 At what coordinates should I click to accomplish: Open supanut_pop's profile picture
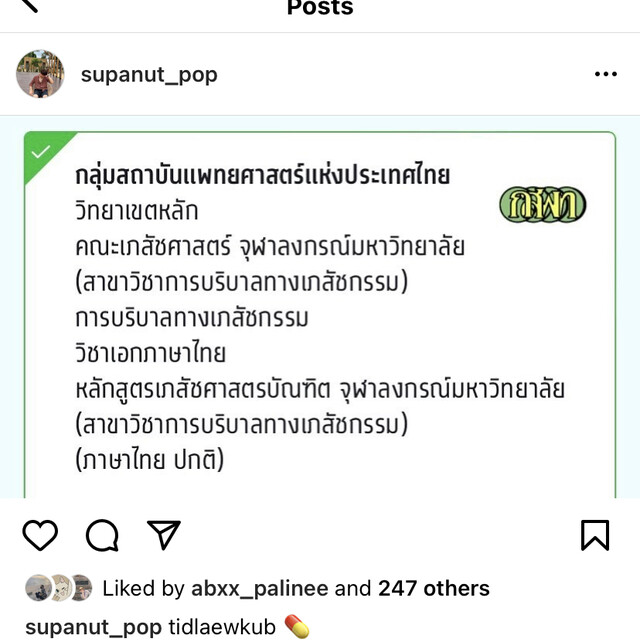point(40,74)
